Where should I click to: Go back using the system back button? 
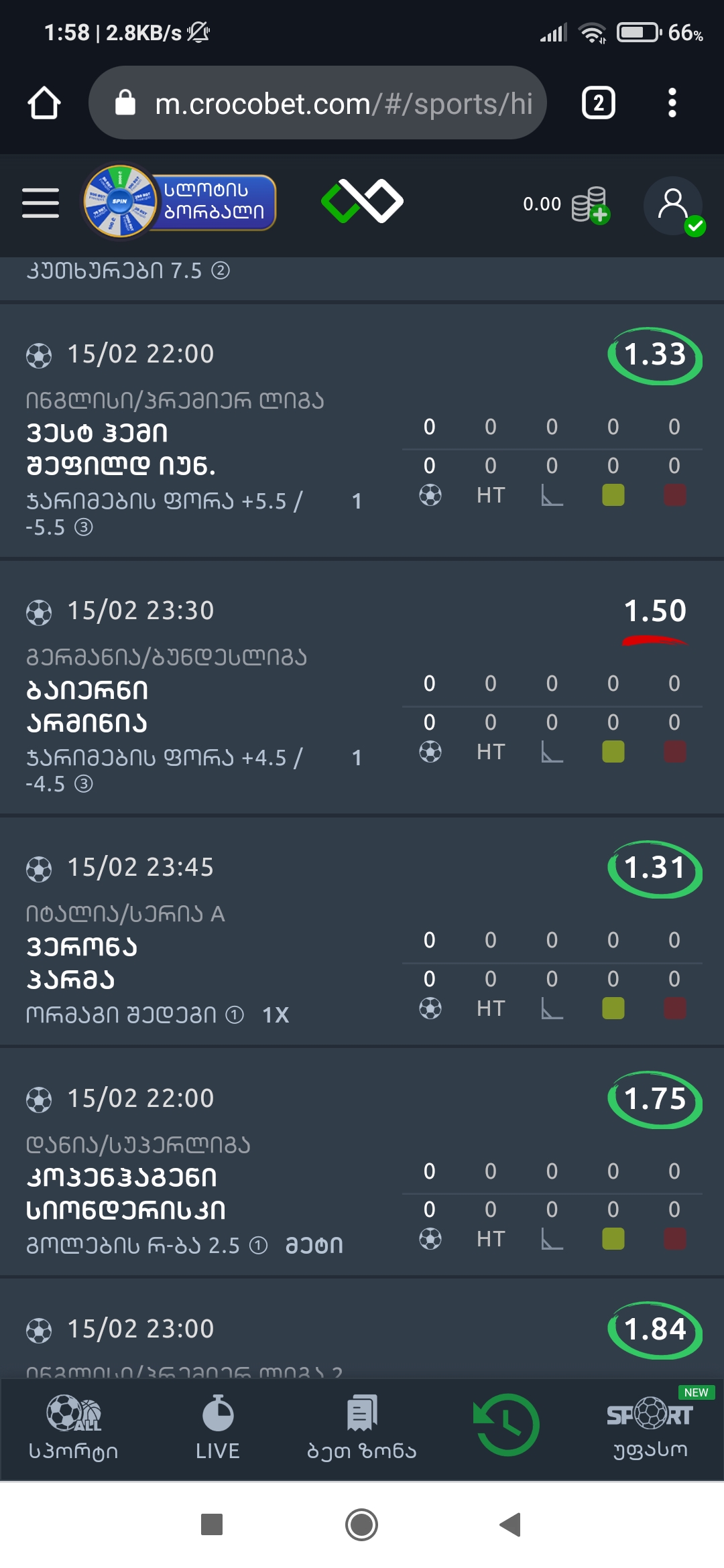click(511, 1524)
